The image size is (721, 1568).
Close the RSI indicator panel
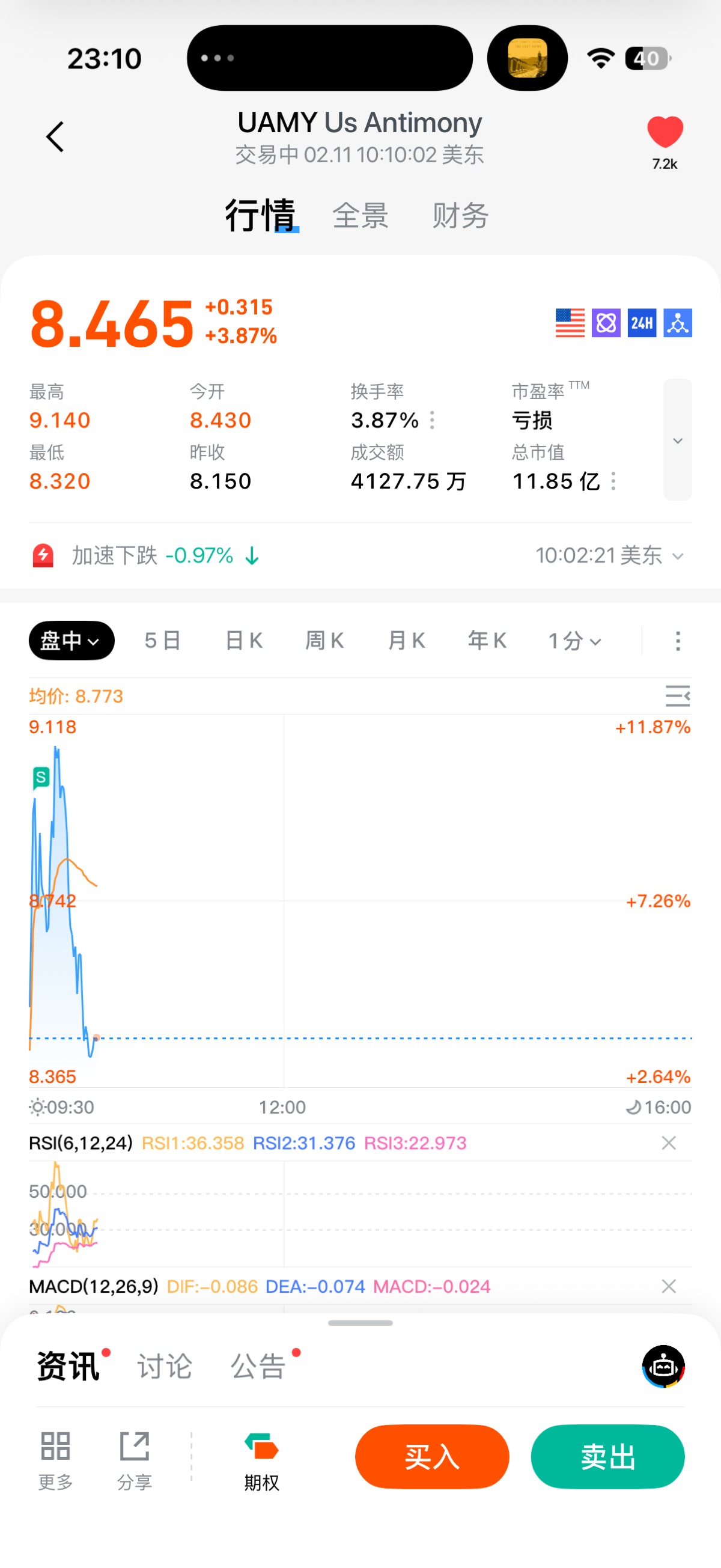[x=669, y=1142]
